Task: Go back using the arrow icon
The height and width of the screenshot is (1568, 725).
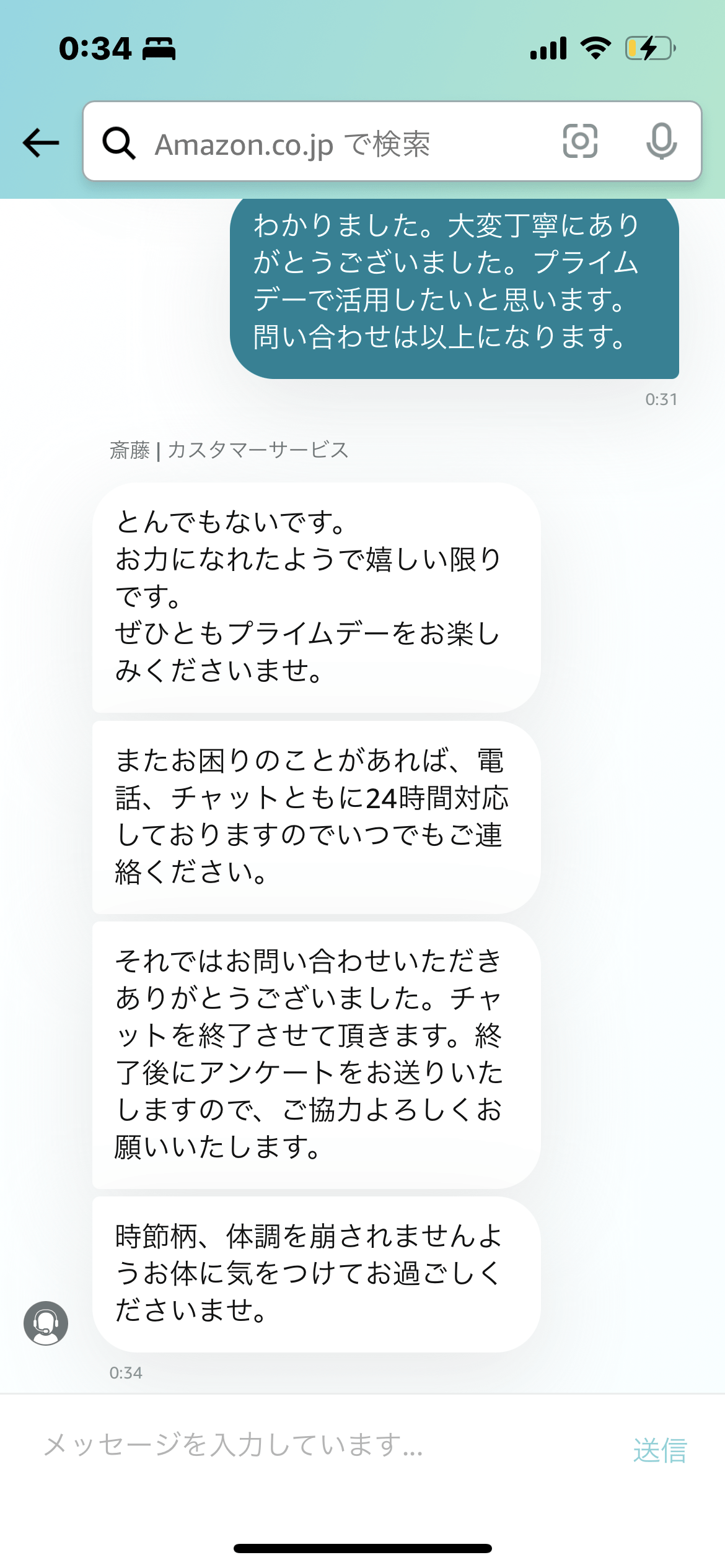Action: (x=41, y=142)
